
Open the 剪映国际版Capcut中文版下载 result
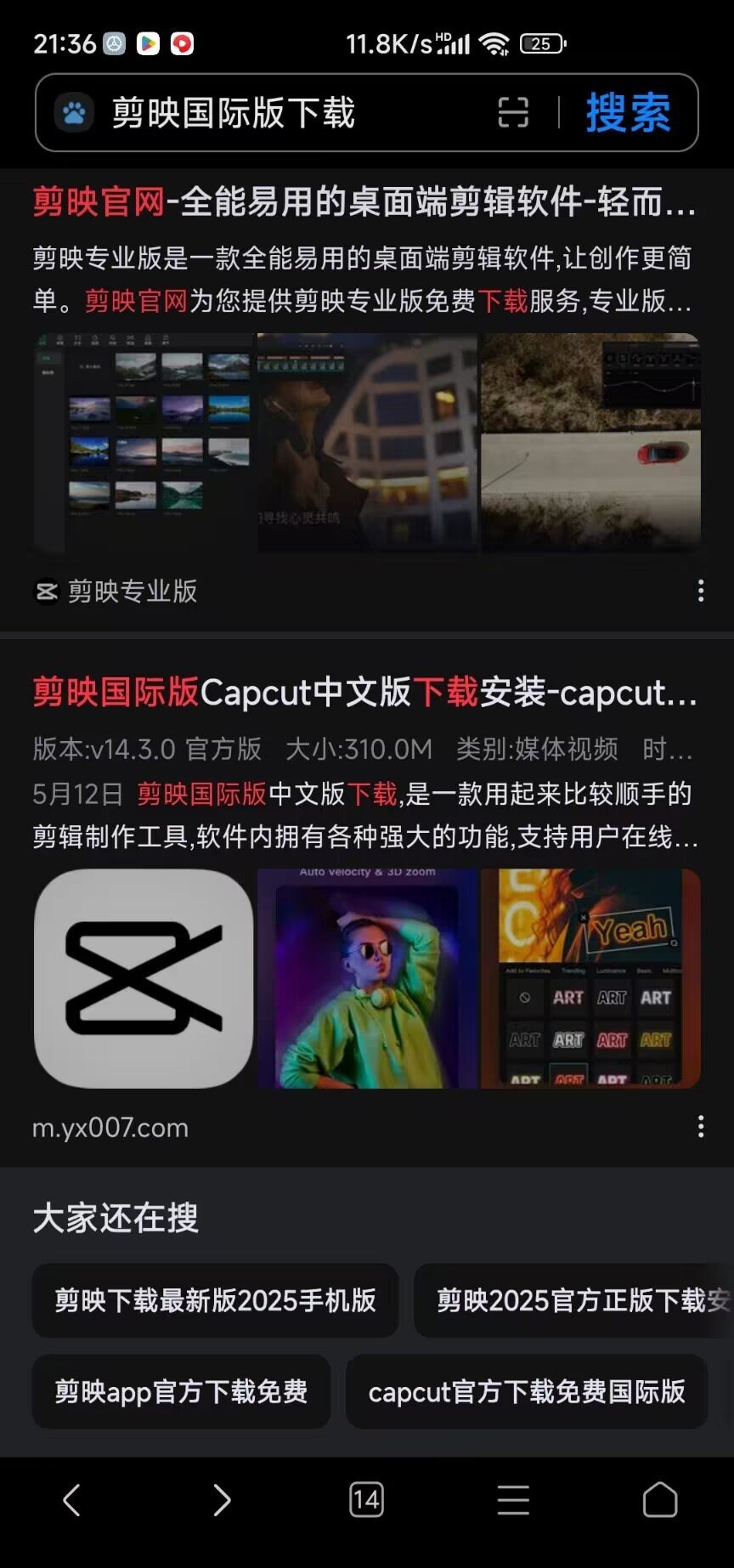364,693
